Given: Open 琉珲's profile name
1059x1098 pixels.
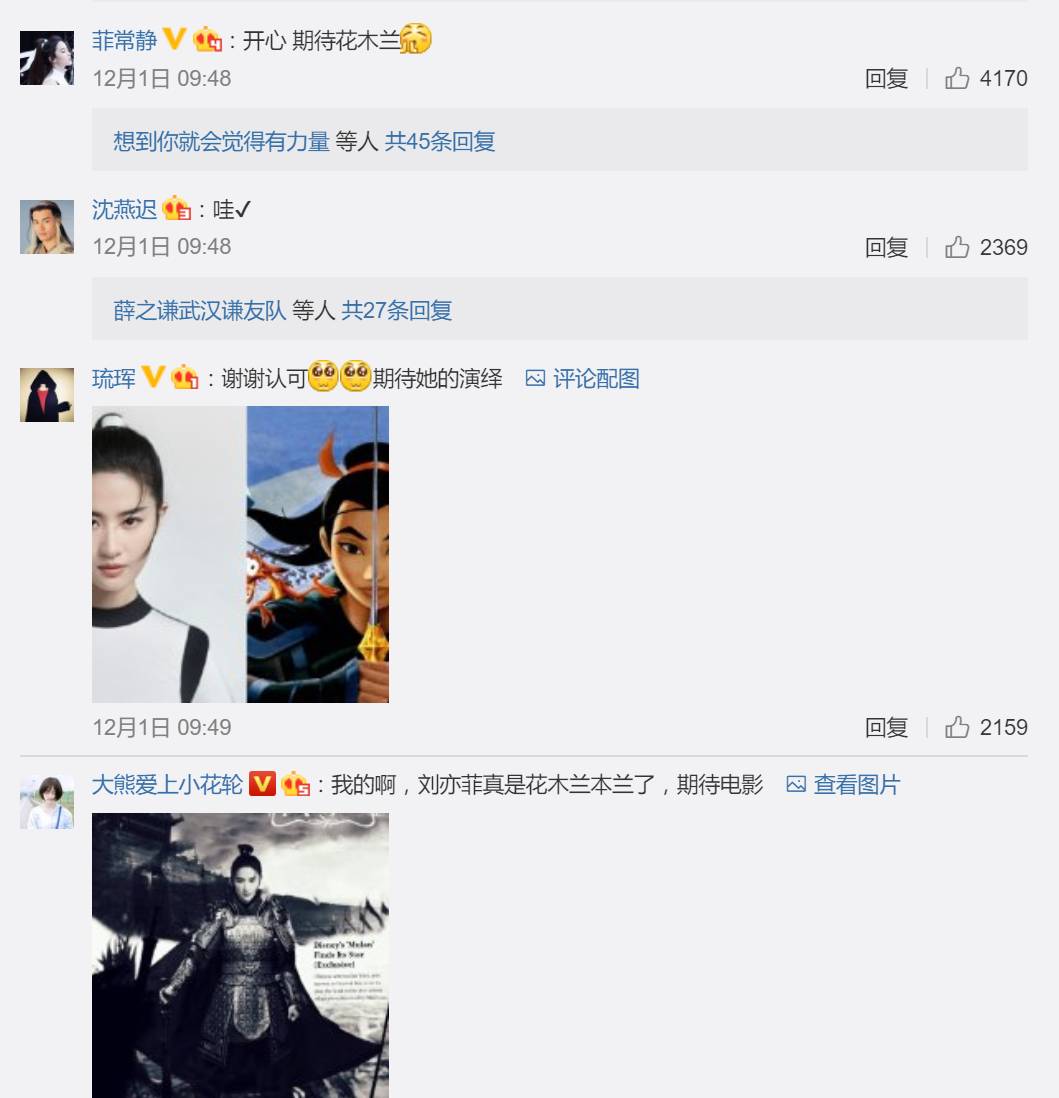Looking at the screenshot, I should tap(113, 378).
